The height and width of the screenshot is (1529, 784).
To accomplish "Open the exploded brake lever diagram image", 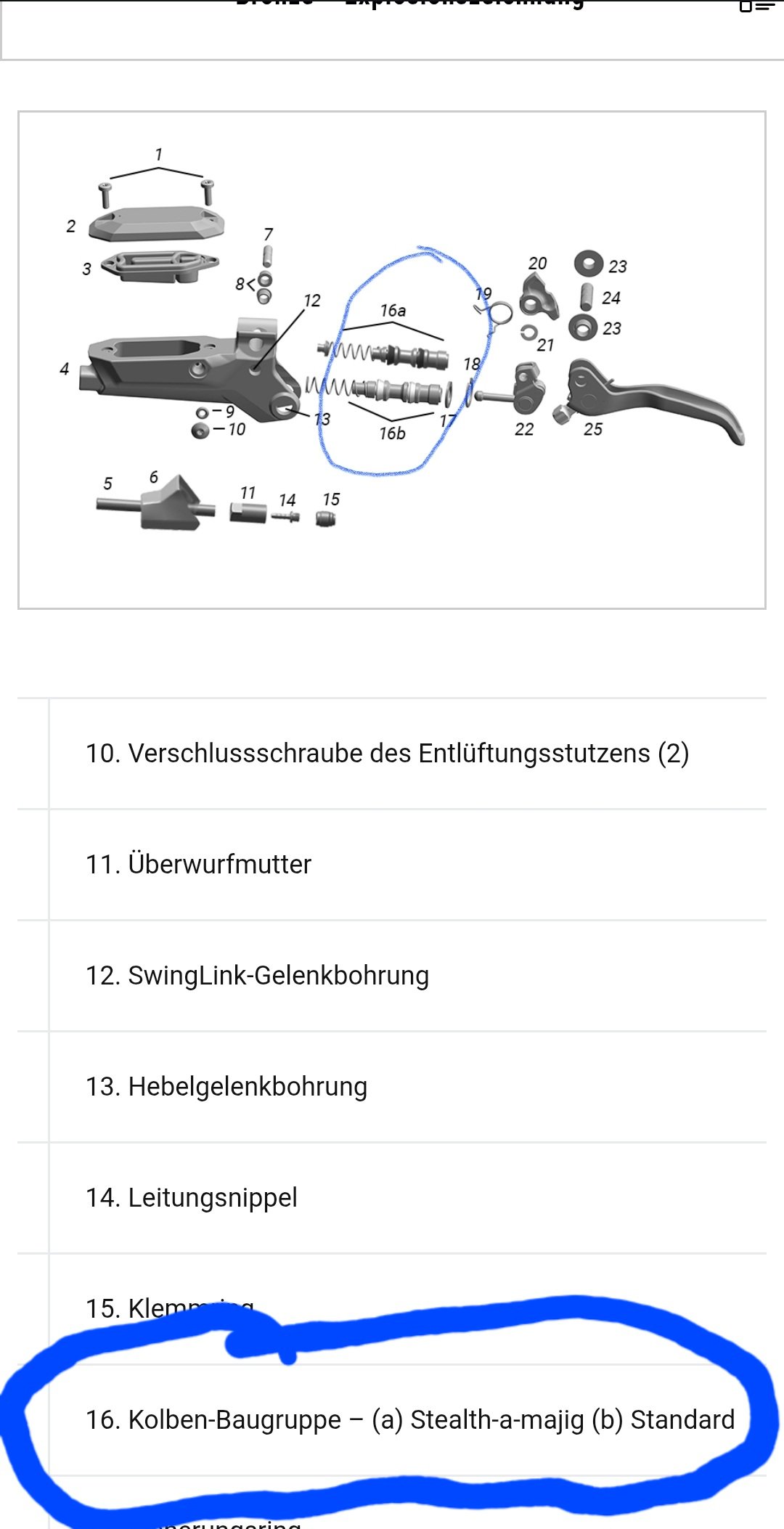I will (x=392, y=359).
